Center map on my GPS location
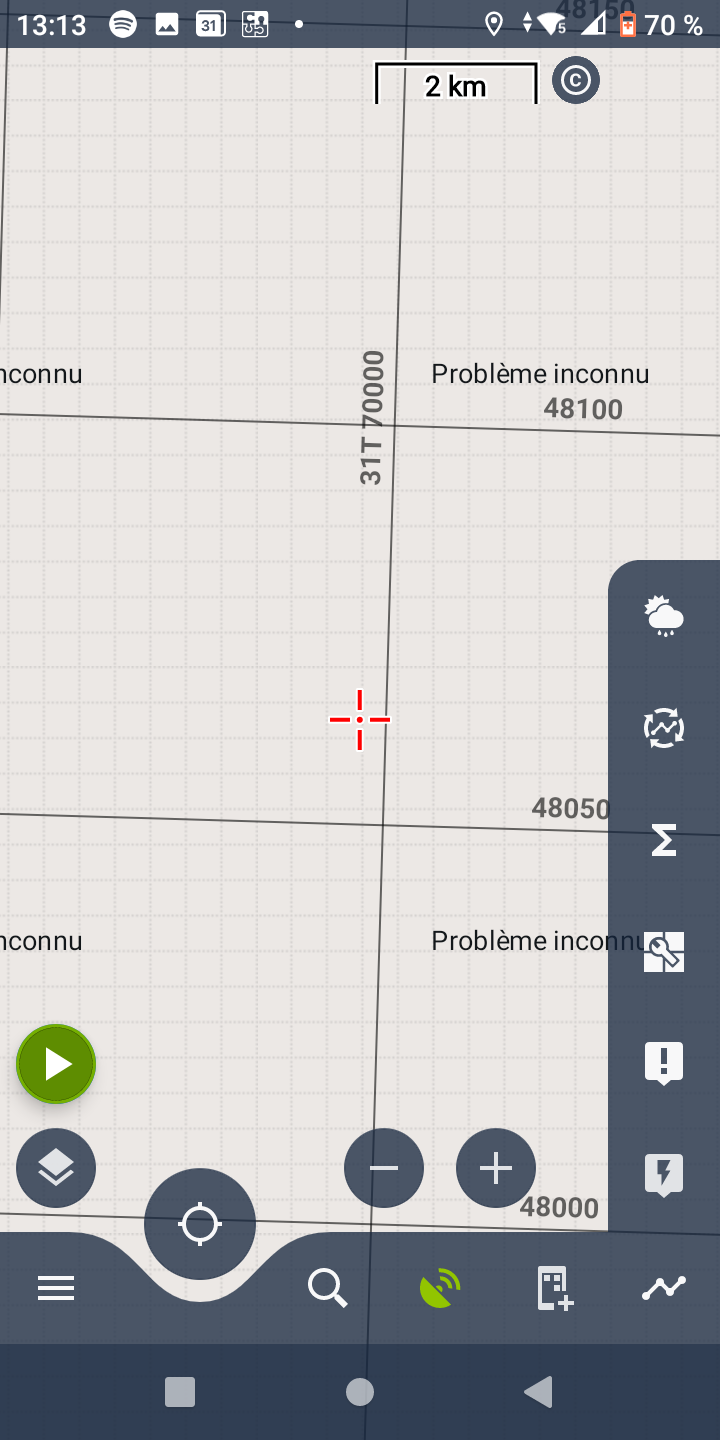Screen dimensions: 720x1440 click(x=200, y=1224)
